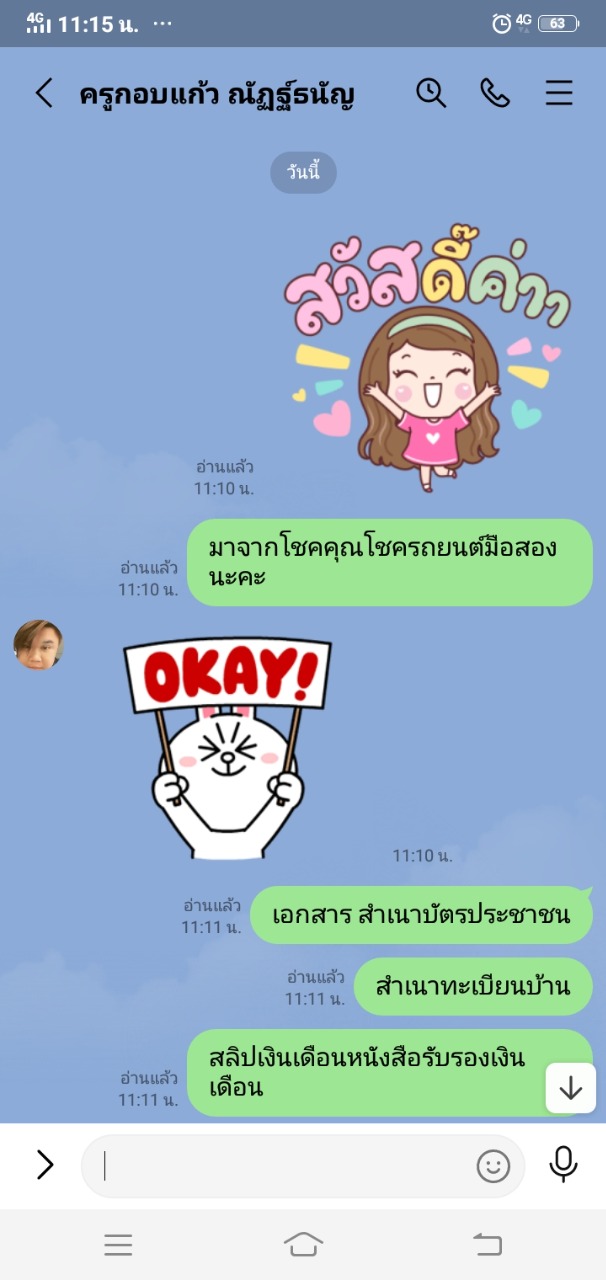Open the emoji and sticker picker

click(x=493, y=1166)
